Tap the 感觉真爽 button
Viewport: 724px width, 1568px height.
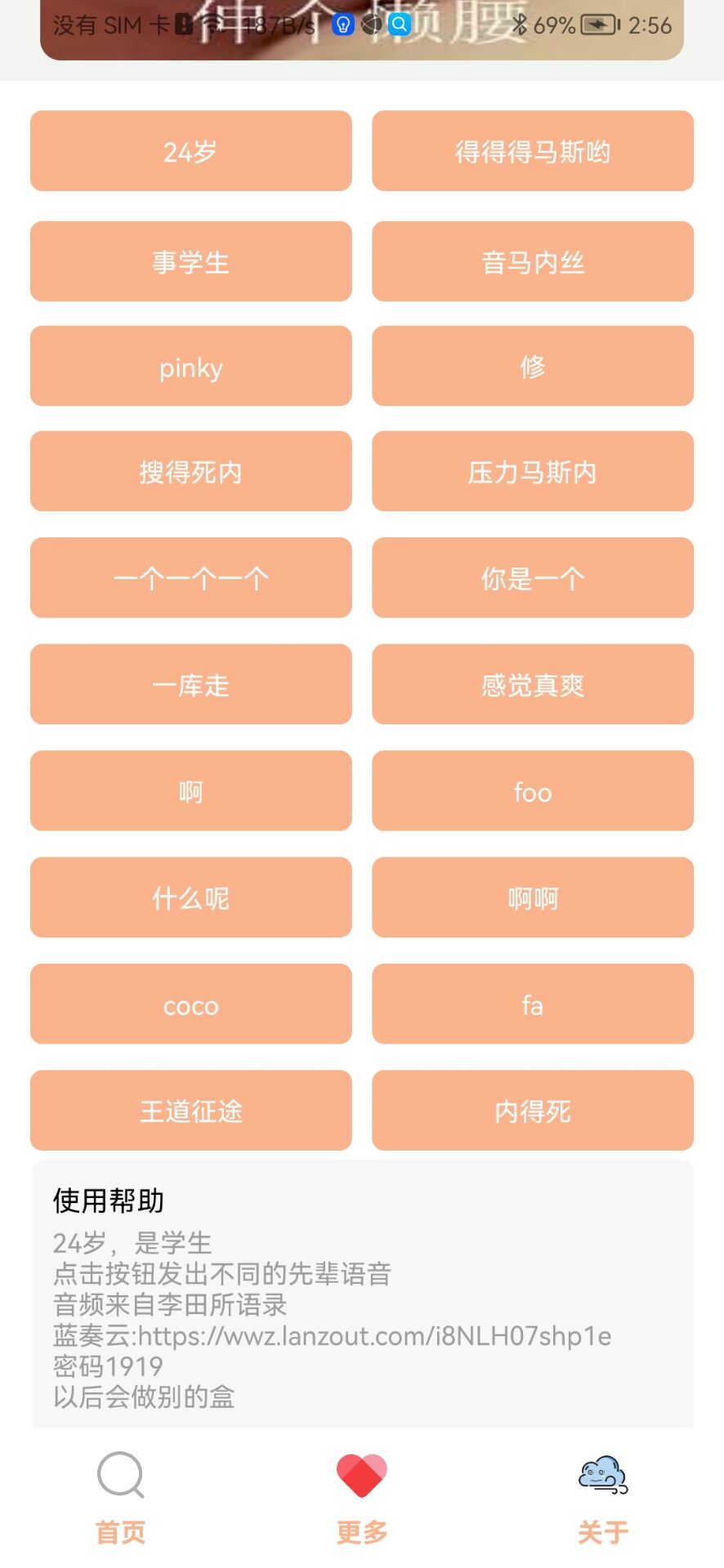tap(533, 684)
